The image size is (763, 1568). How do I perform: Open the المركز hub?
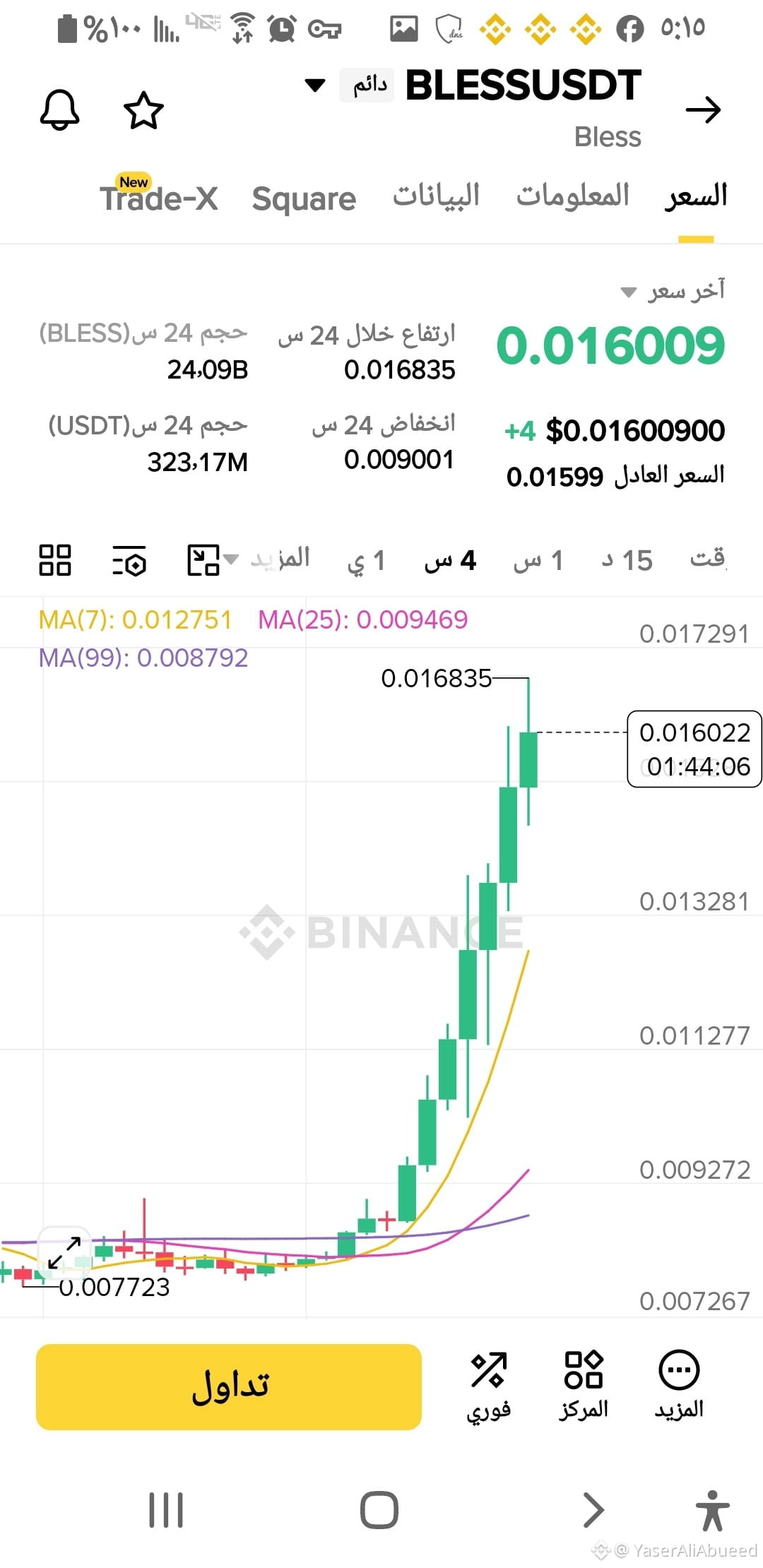(584, 1386)
